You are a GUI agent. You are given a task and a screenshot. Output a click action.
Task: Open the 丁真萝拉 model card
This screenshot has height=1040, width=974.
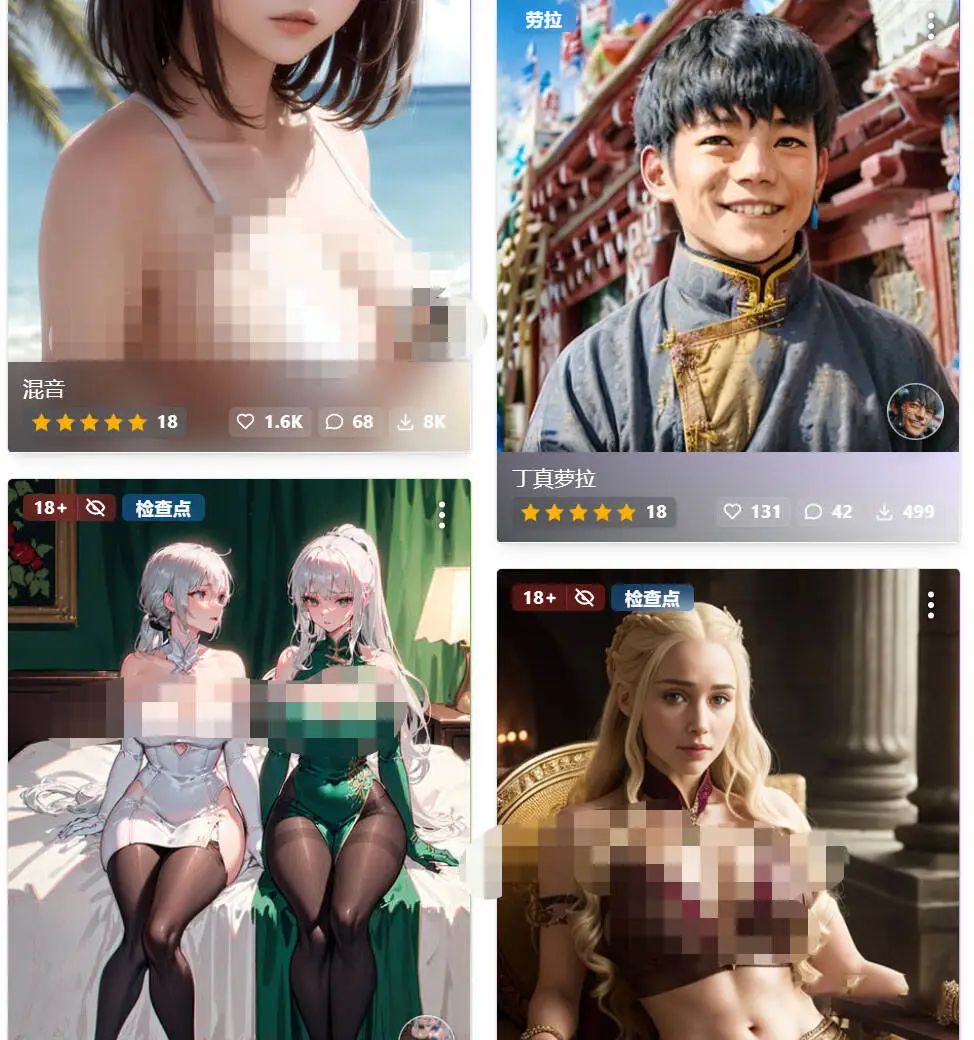tap(727, 250)
